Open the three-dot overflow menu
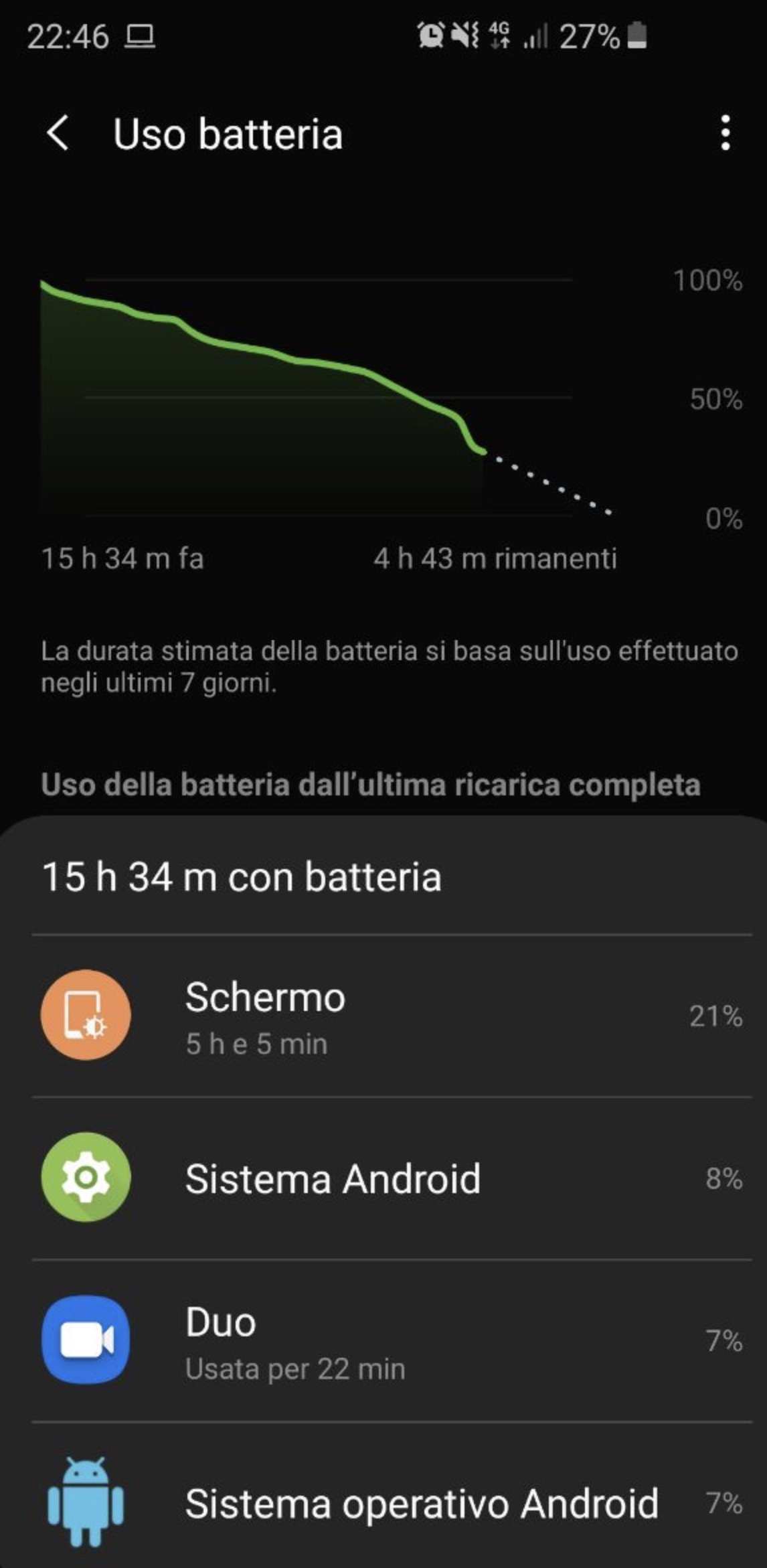The width and height of the screenshot is (767, 1568). (725, 133)
